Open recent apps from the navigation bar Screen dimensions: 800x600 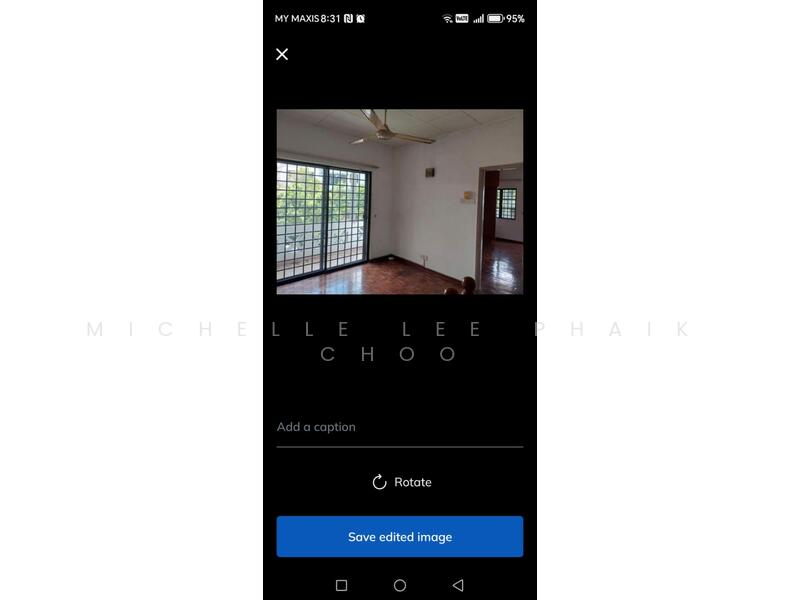(341, 585)
